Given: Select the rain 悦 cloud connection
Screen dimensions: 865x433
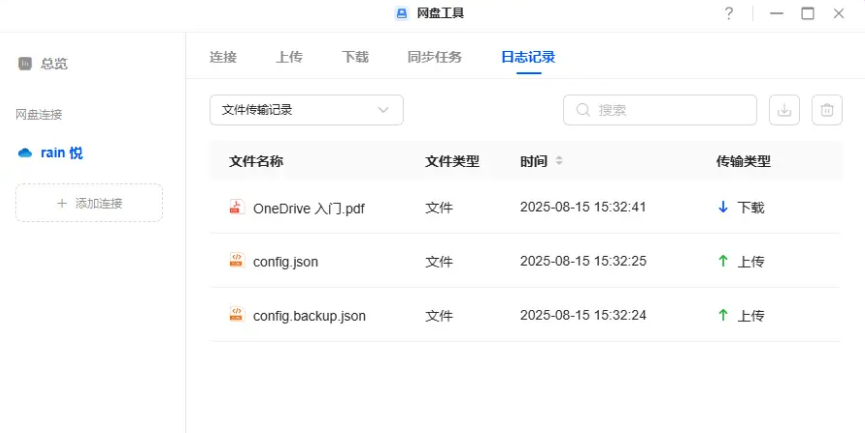Looking at the screenshot, I should pos(50,153).
